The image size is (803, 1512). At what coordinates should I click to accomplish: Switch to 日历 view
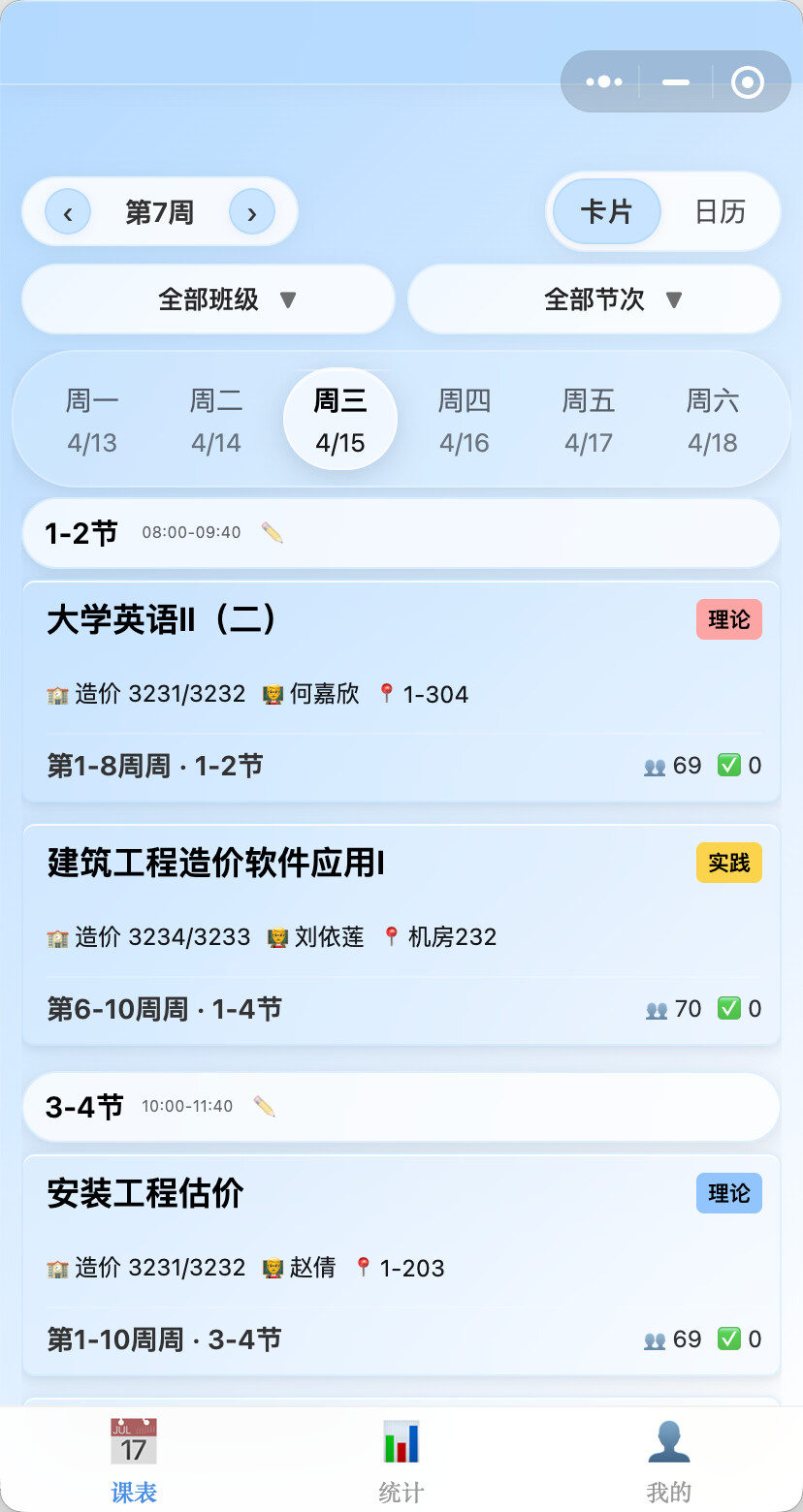[720, 212]
